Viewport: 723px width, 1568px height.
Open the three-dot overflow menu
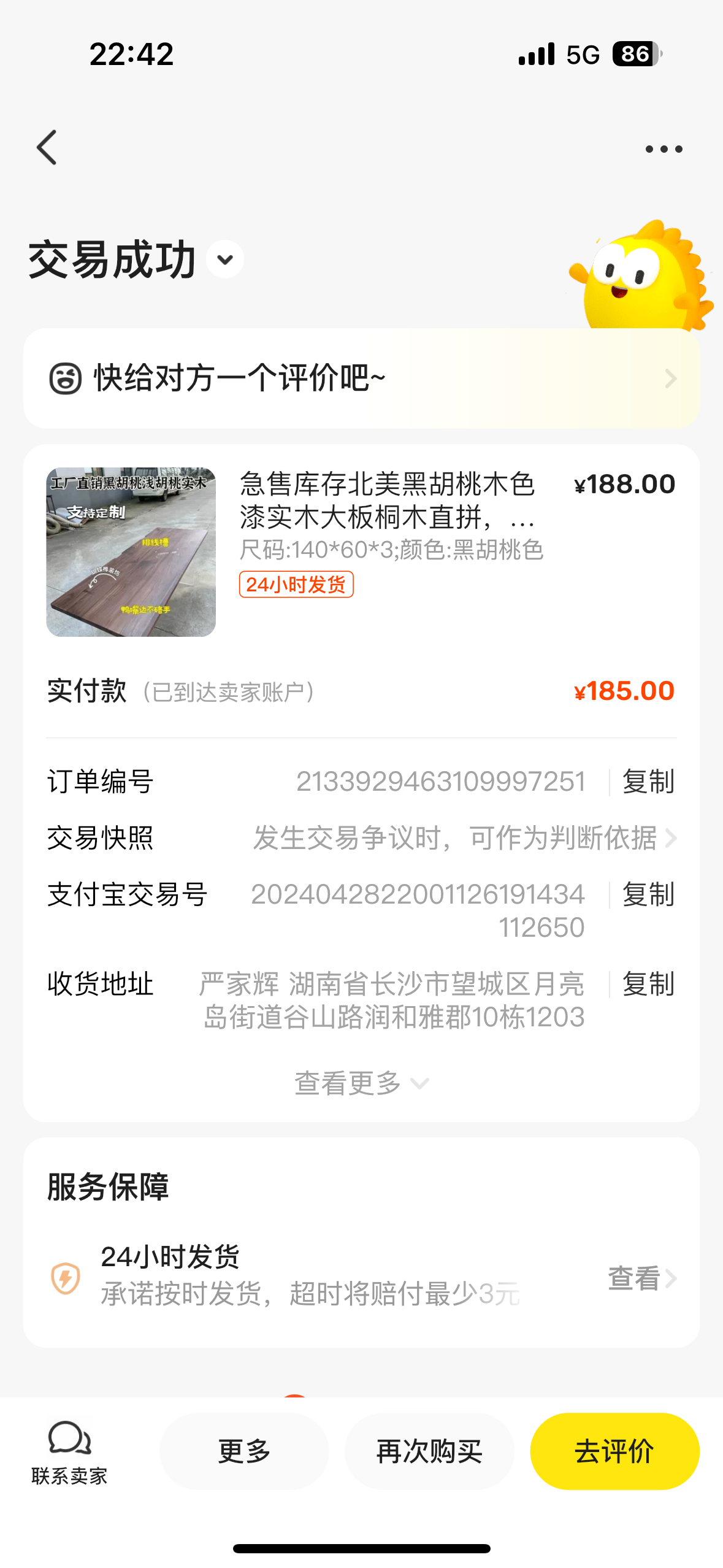click(664, 149)
